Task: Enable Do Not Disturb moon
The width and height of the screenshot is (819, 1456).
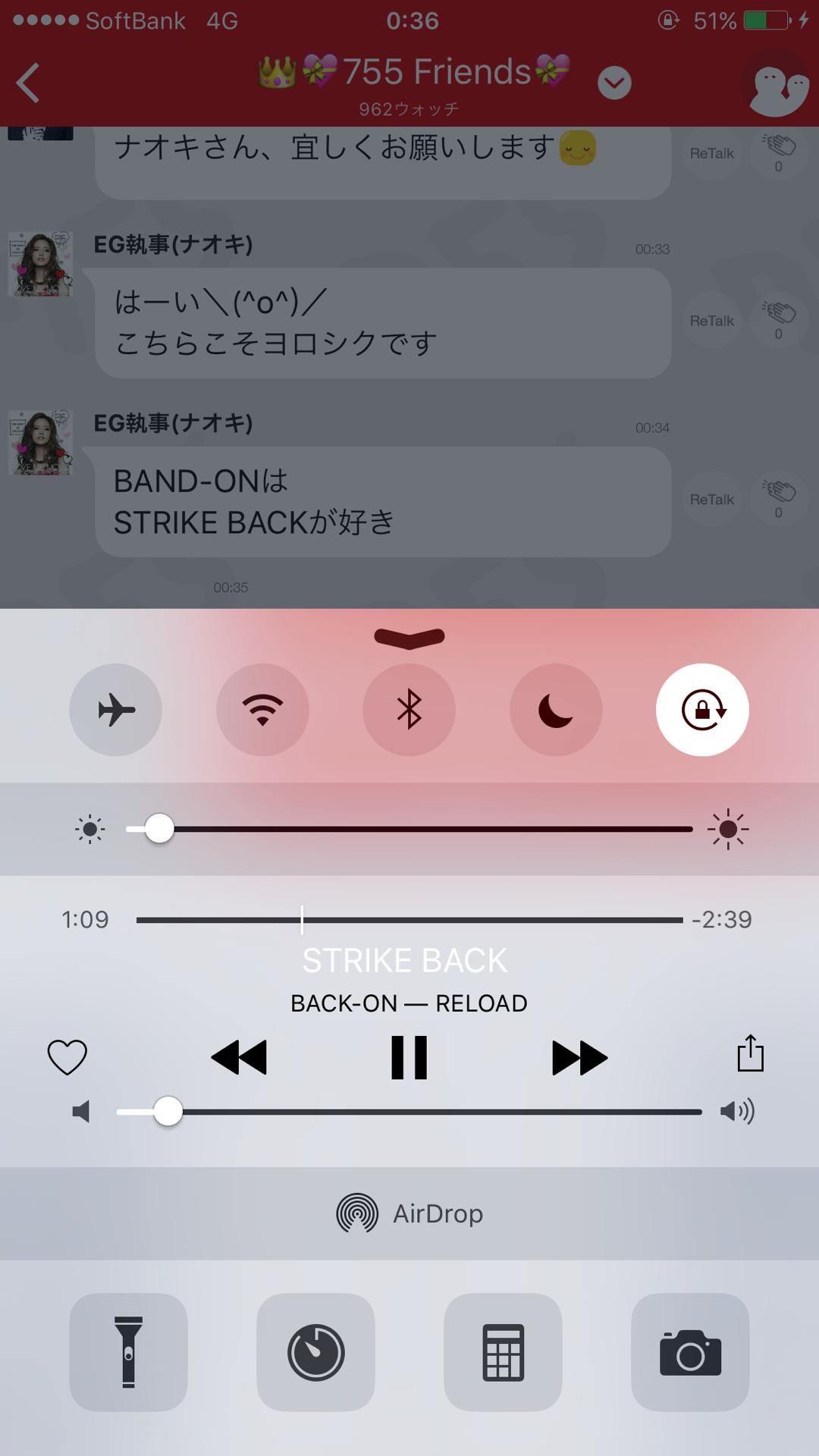Action: tap(556, 710)
